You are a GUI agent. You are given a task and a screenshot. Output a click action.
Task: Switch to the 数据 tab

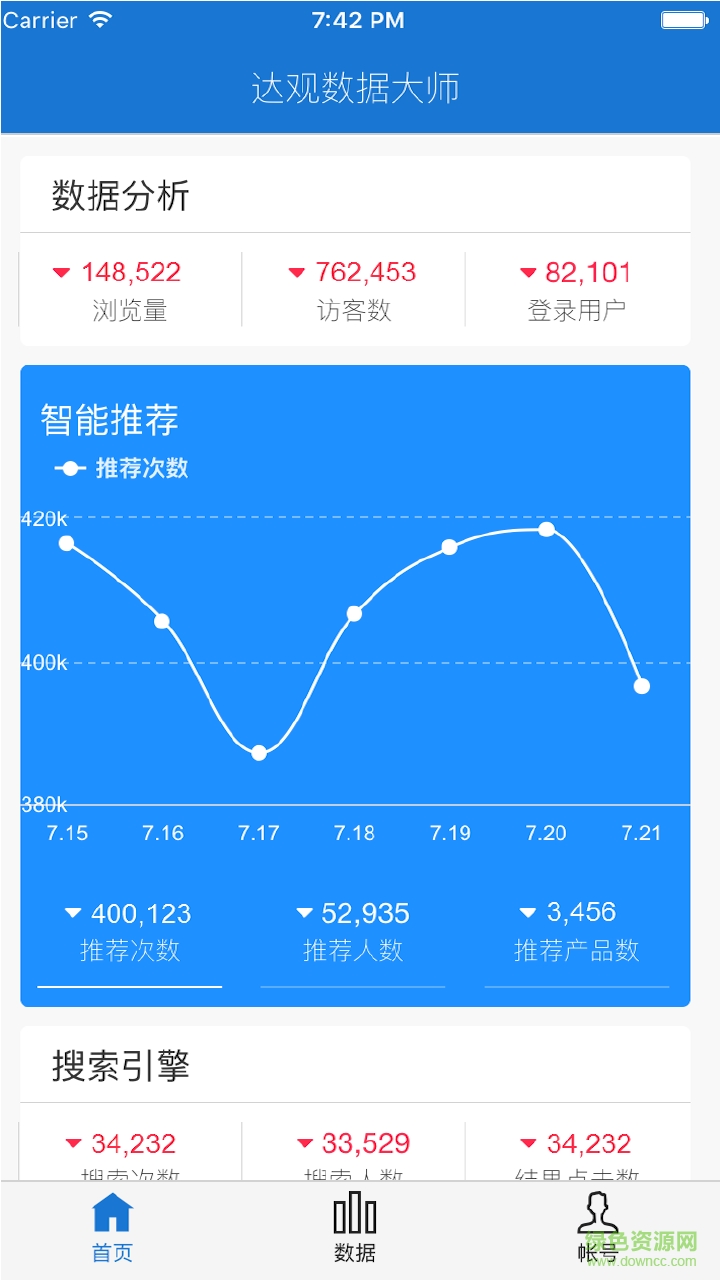(x=354, y=1225)
